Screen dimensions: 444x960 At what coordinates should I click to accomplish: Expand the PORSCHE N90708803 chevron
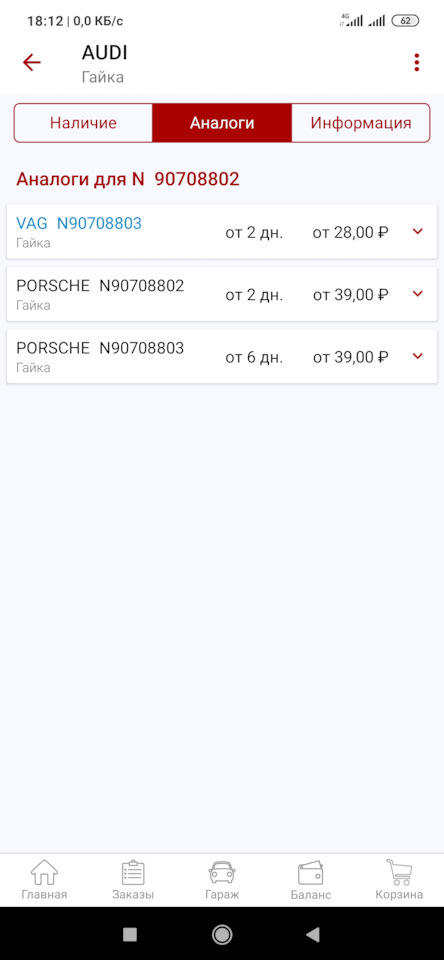[x=418, y=356]
